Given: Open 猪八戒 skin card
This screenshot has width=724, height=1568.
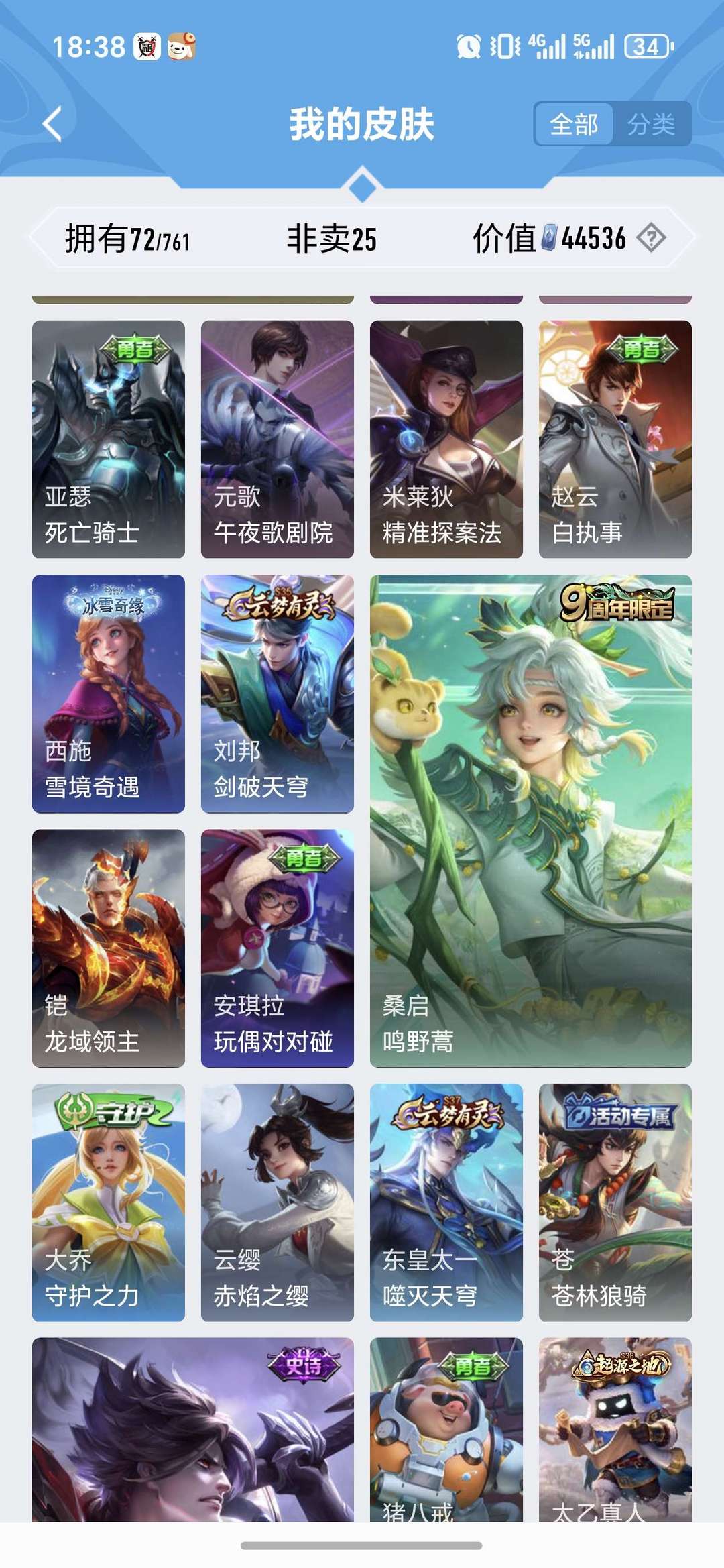Looking at the screenshot, I should pos(446,1429).
